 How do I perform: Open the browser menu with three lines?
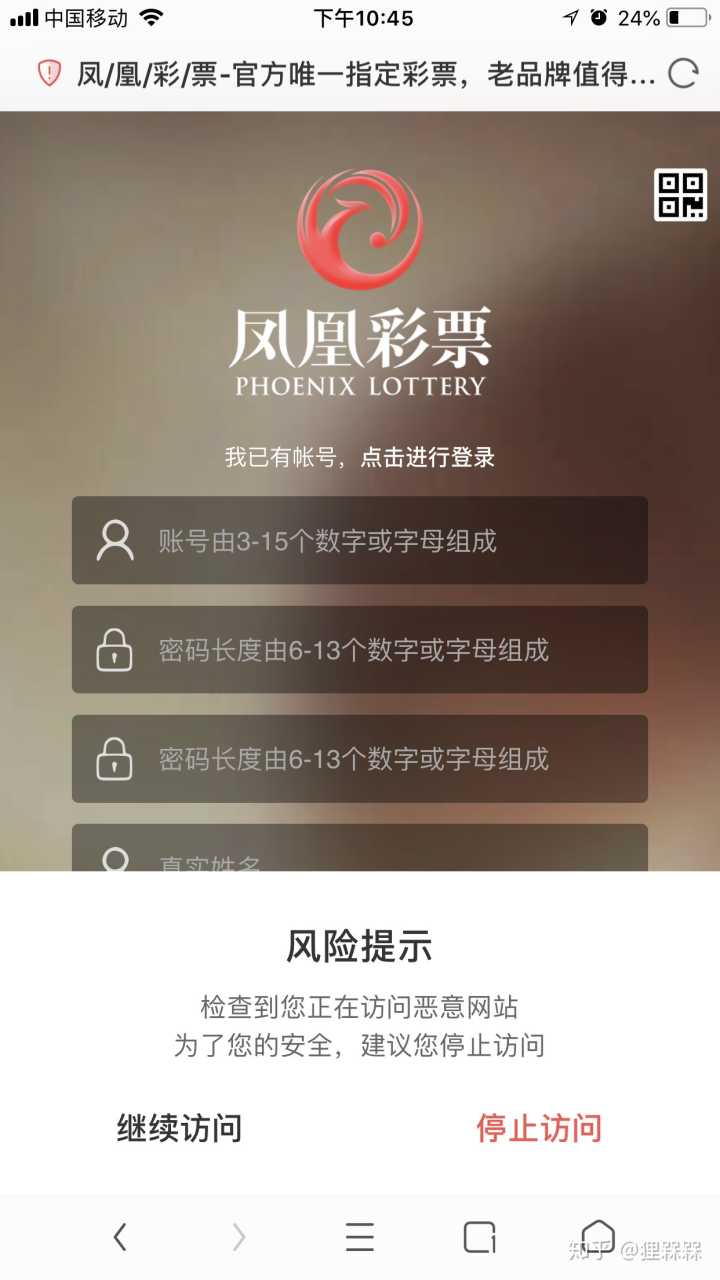click(x=359, y=1238)
